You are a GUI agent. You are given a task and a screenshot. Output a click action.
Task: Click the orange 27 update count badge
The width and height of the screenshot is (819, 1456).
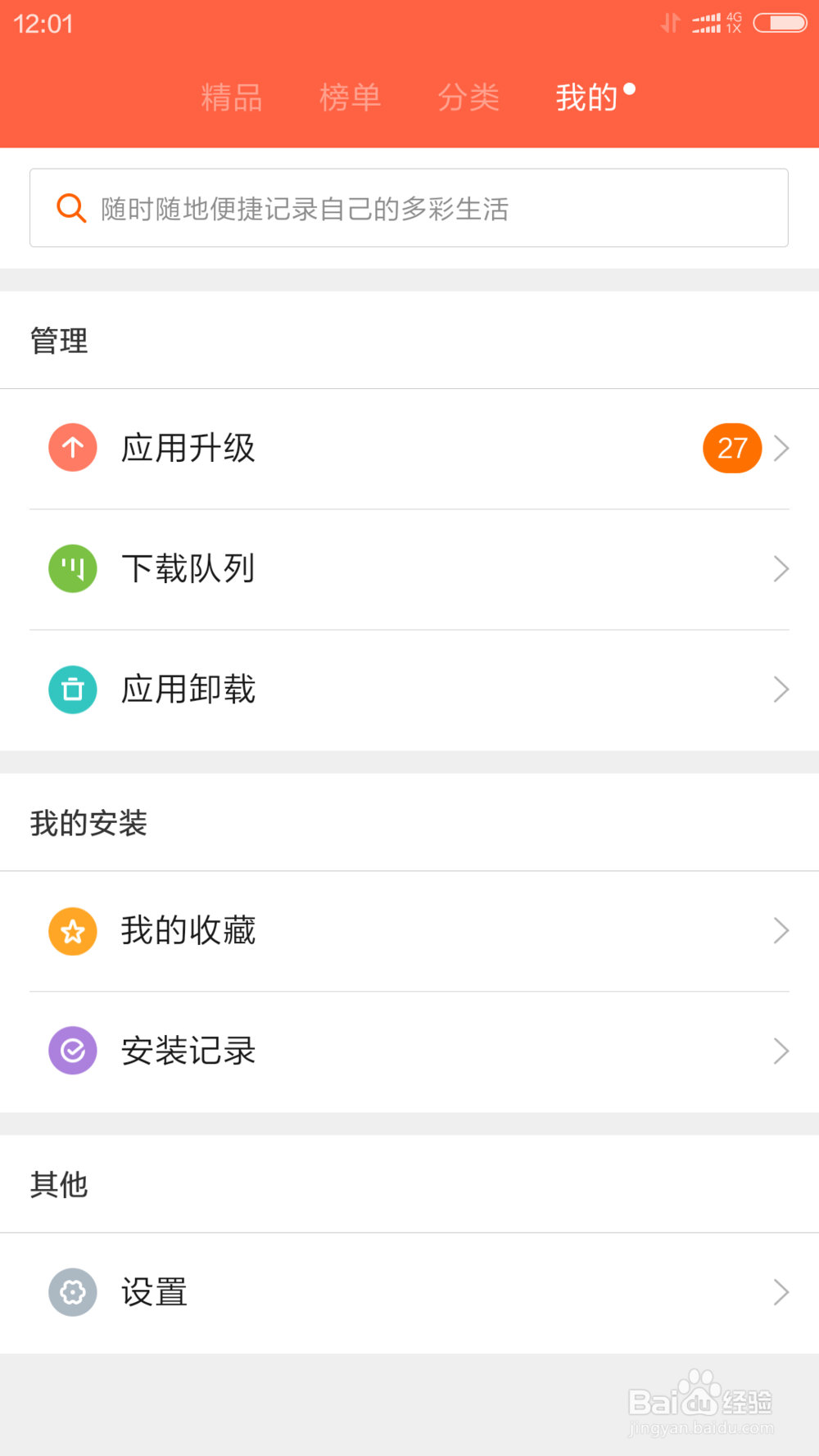tap(732, 448)
